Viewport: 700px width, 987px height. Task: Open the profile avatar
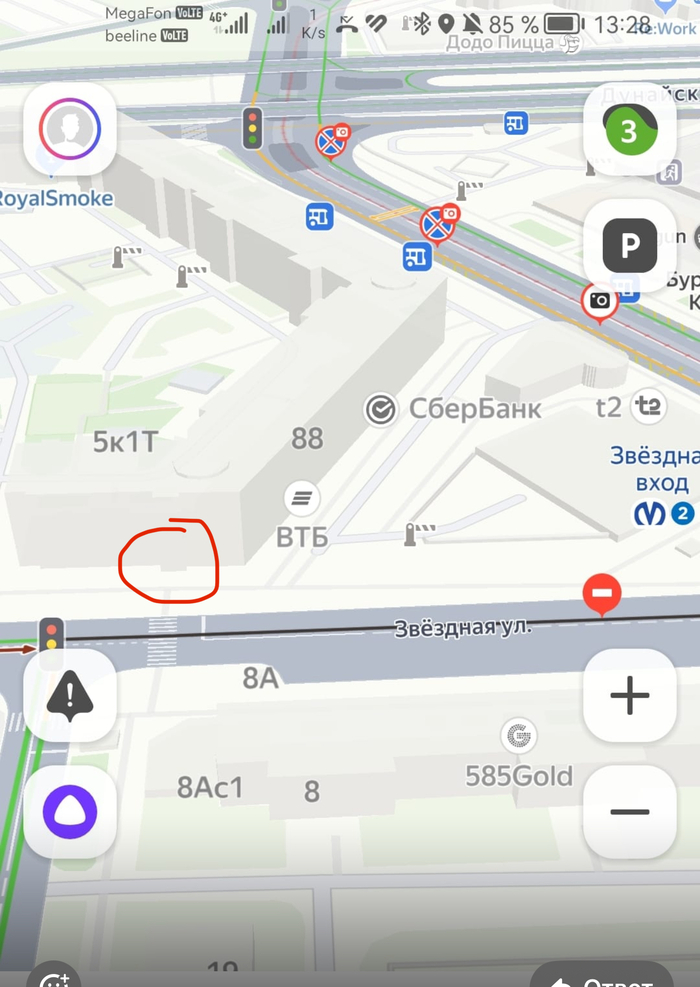tap(70, 128)
